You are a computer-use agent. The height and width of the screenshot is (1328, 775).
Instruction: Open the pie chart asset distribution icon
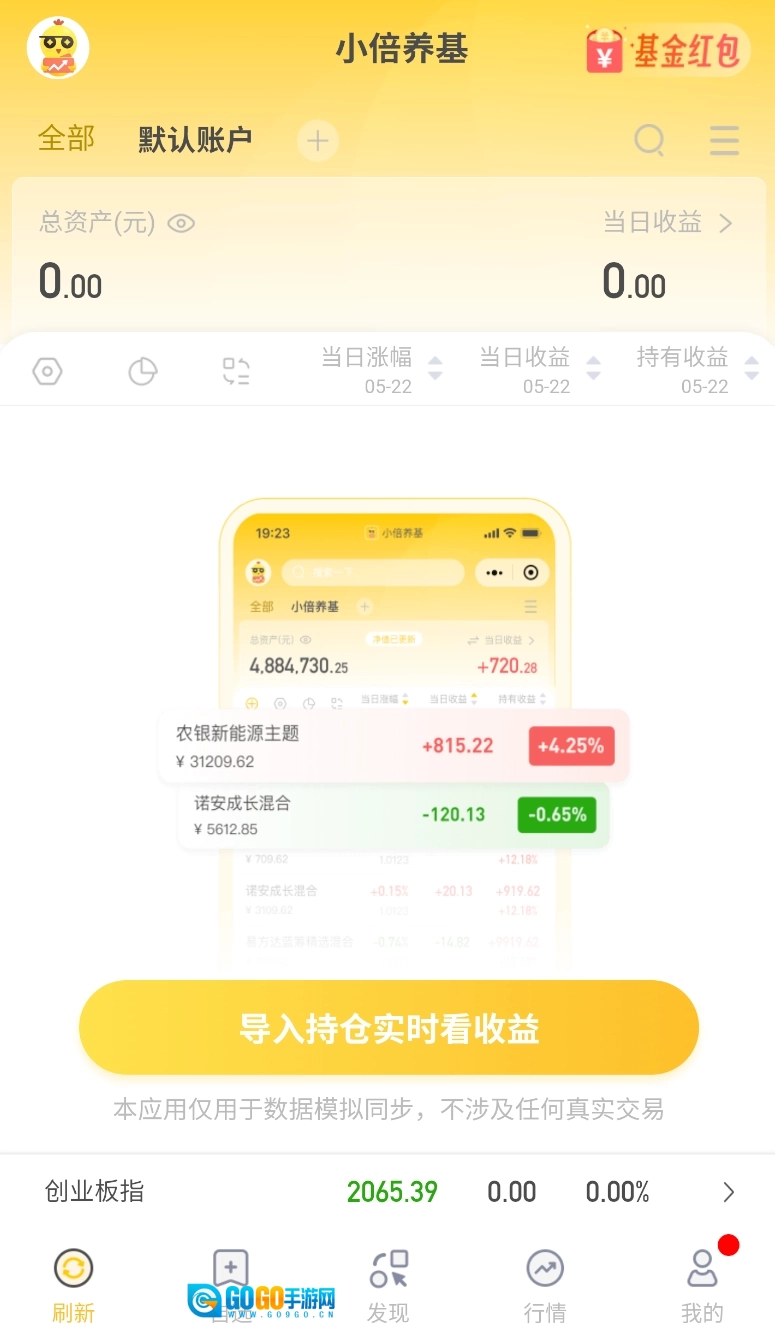[x=143, y=372]
